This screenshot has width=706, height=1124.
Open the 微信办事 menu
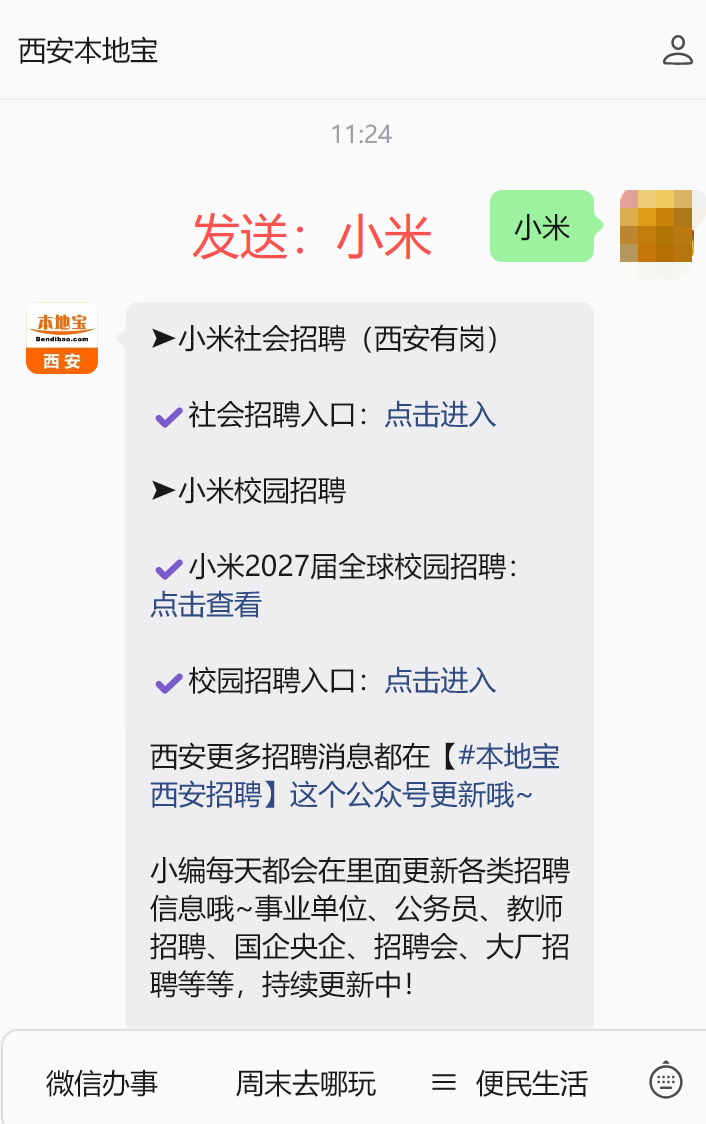pyautogui.click(x=102, y=1083)
